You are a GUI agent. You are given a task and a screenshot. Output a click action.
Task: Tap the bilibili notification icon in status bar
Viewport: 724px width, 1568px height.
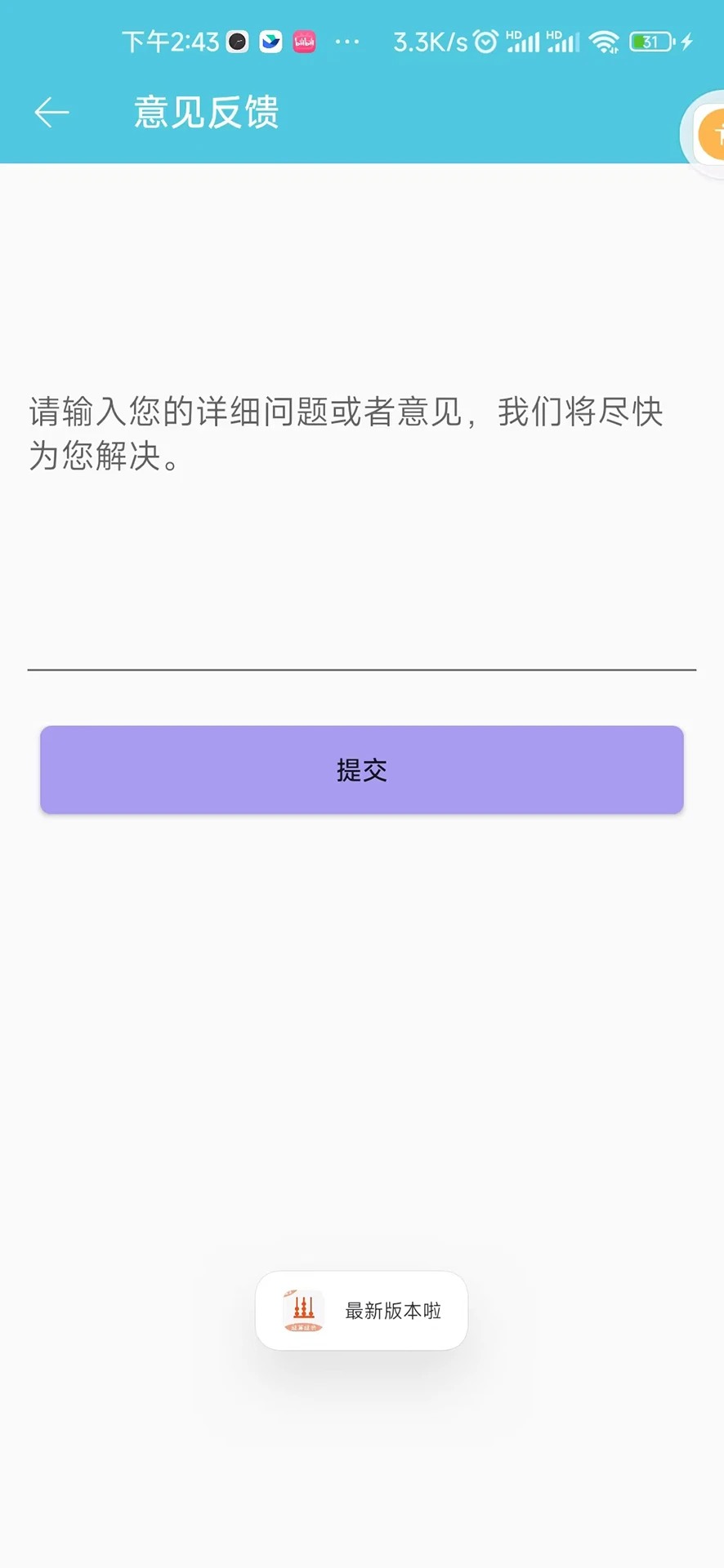(303, 42)
